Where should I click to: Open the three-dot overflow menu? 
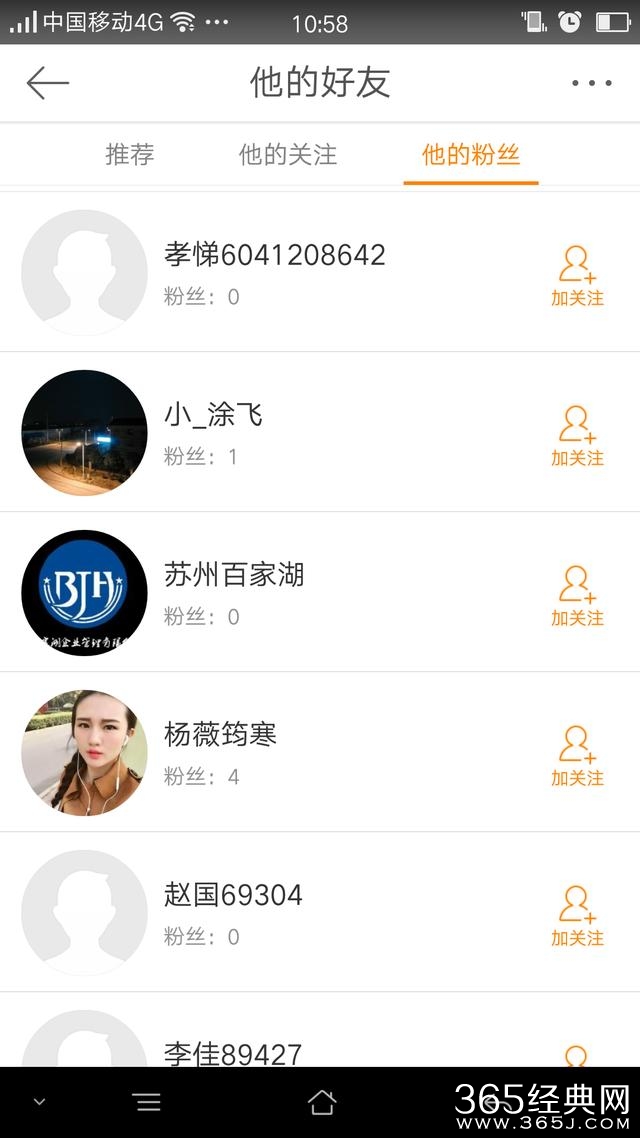(x=591, y=83)
